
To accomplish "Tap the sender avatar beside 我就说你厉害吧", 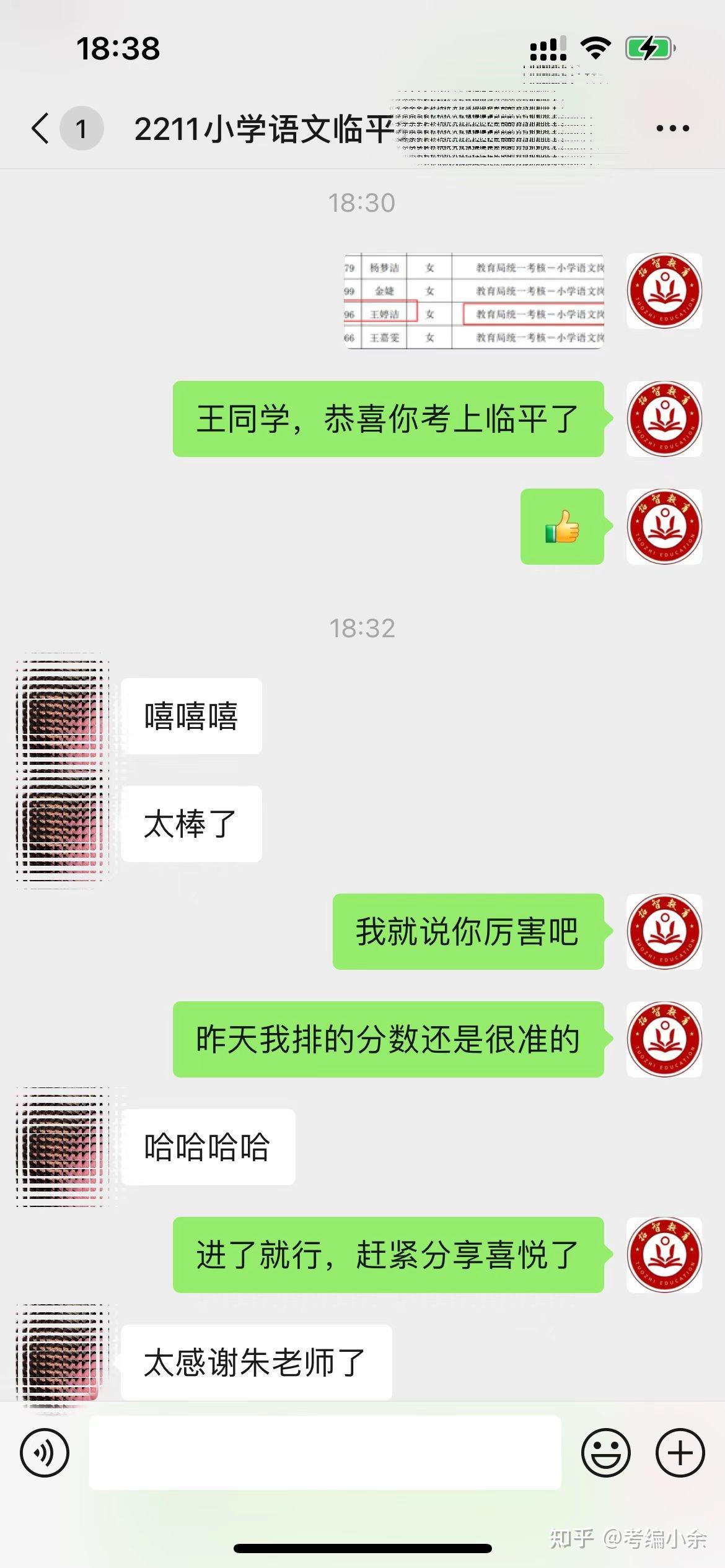I will coord(664,931).
